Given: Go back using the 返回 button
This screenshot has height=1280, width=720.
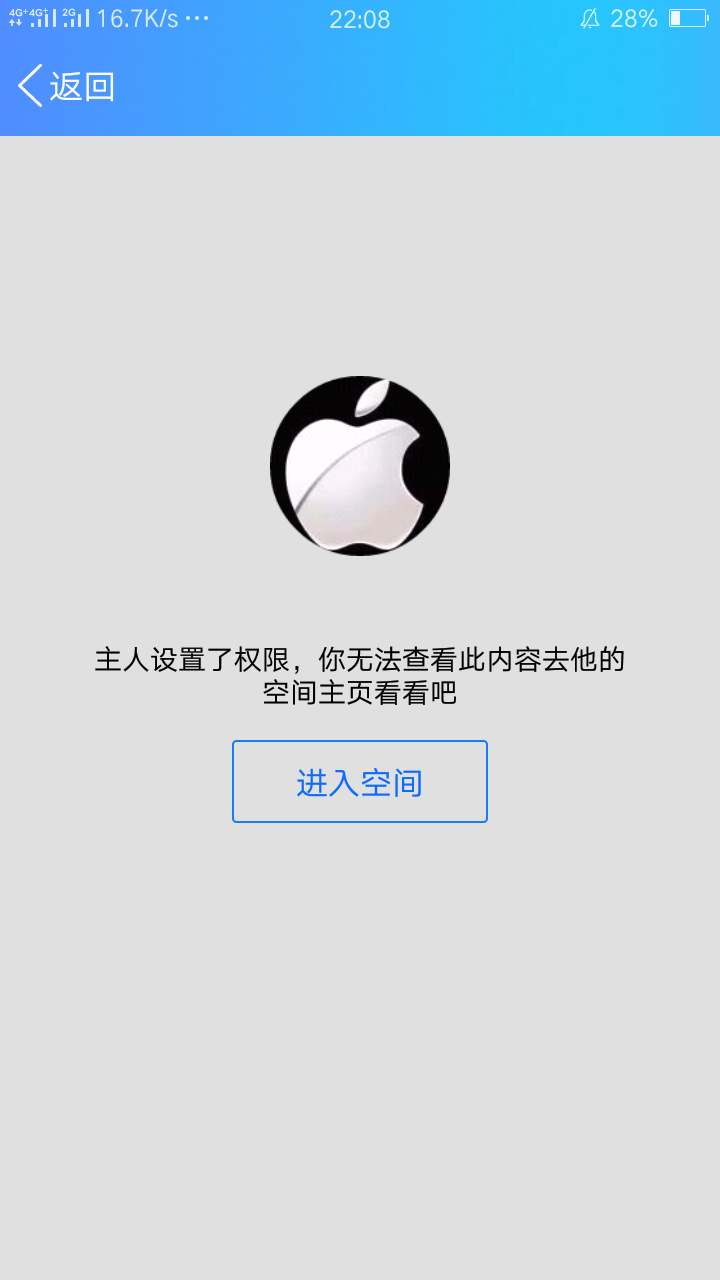Looking at the screenshot, I should click(66, 87).
